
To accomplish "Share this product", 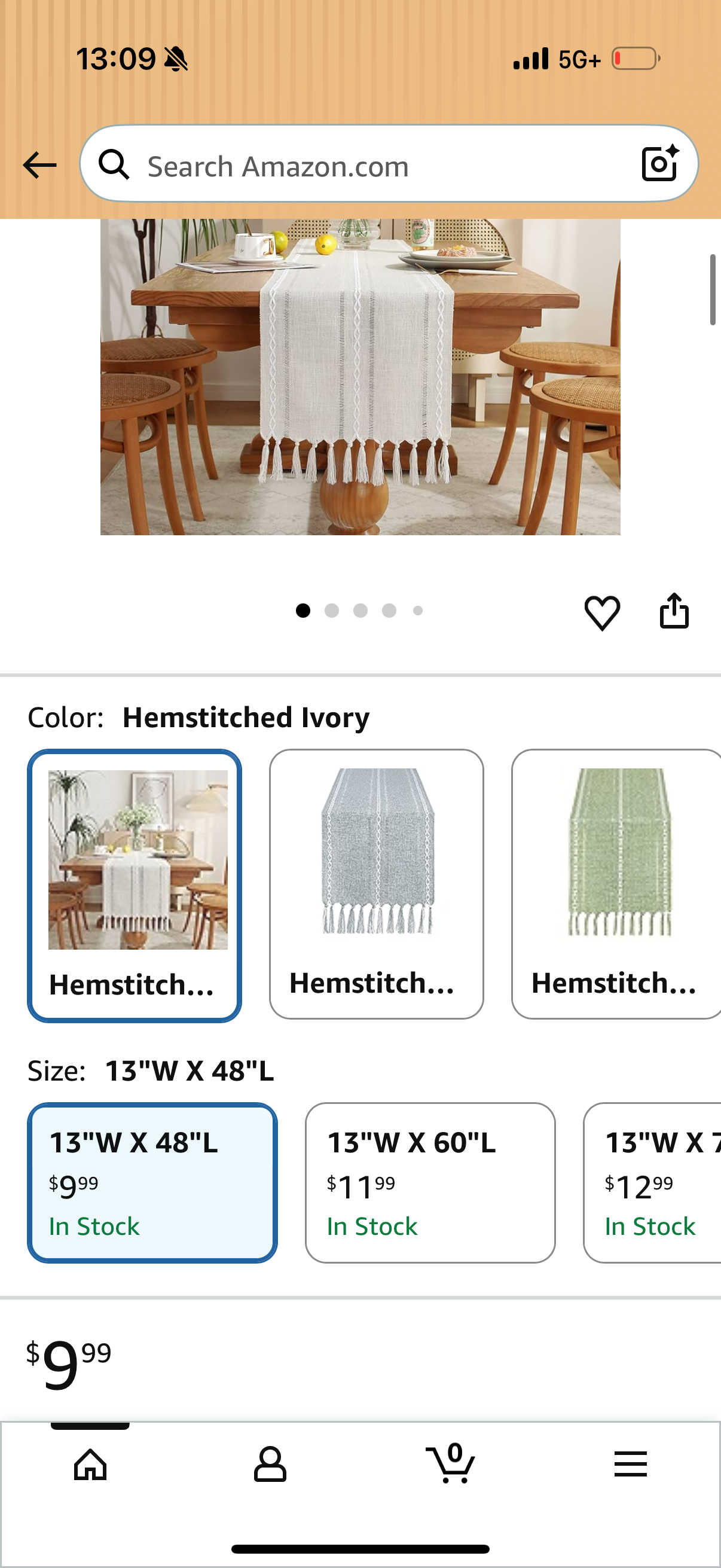I will click(x=674, y=611).
